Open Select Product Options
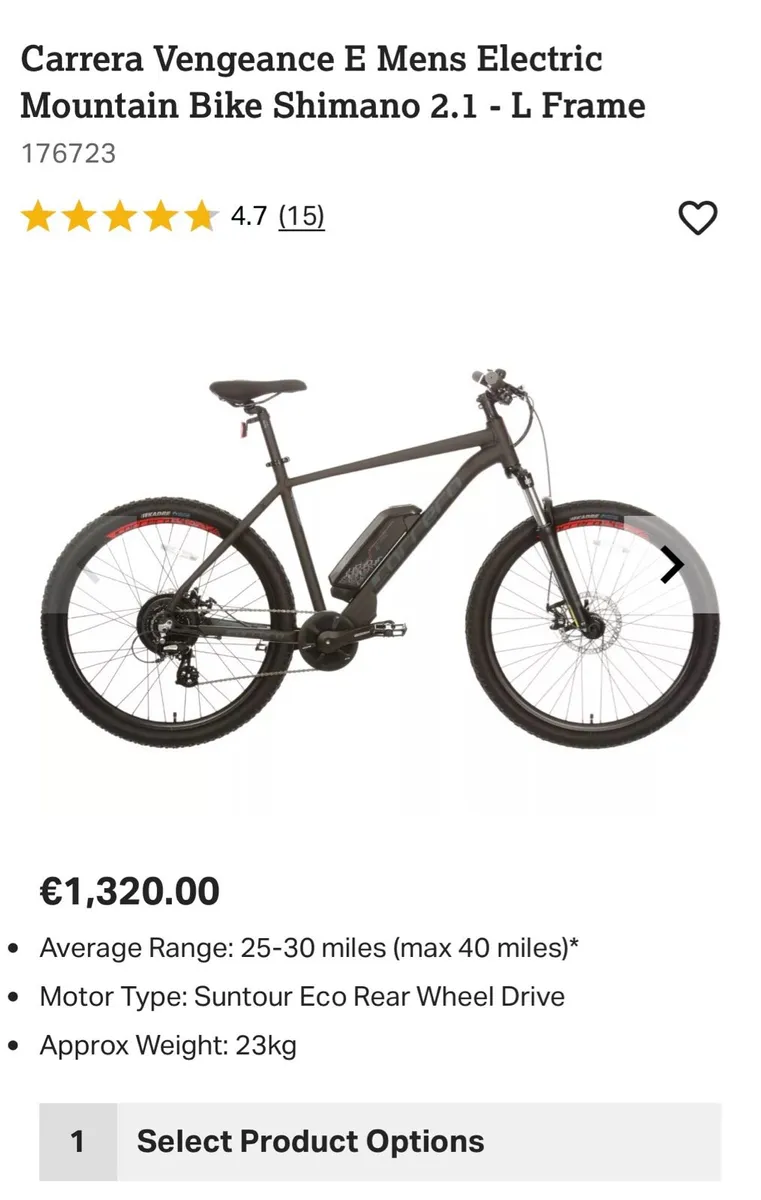 click(x=380, y=1141)
